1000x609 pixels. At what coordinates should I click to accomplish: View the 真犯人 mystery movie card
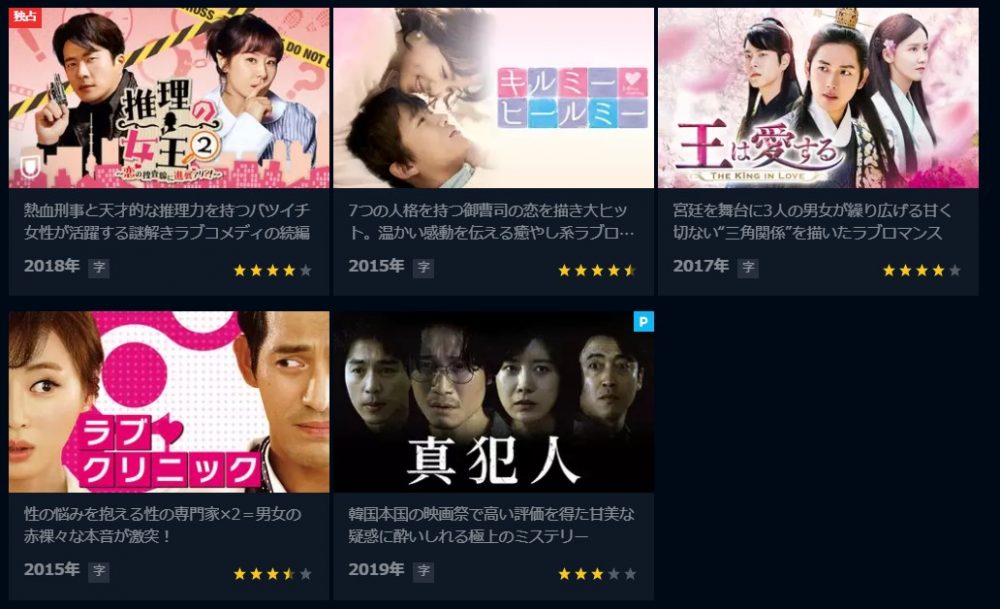[493, 402]
